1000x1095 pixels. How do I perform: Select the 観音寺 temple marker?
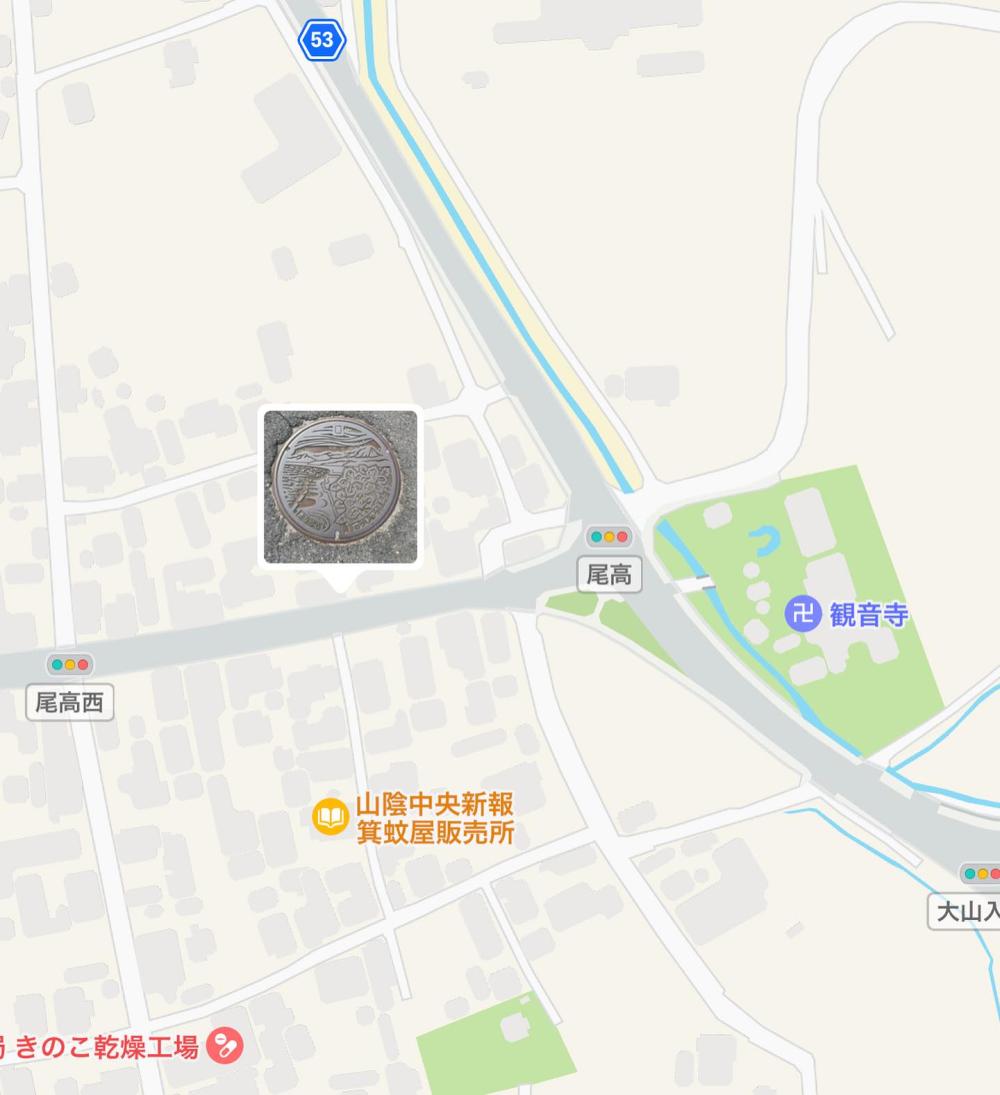[x=801, y=614]
